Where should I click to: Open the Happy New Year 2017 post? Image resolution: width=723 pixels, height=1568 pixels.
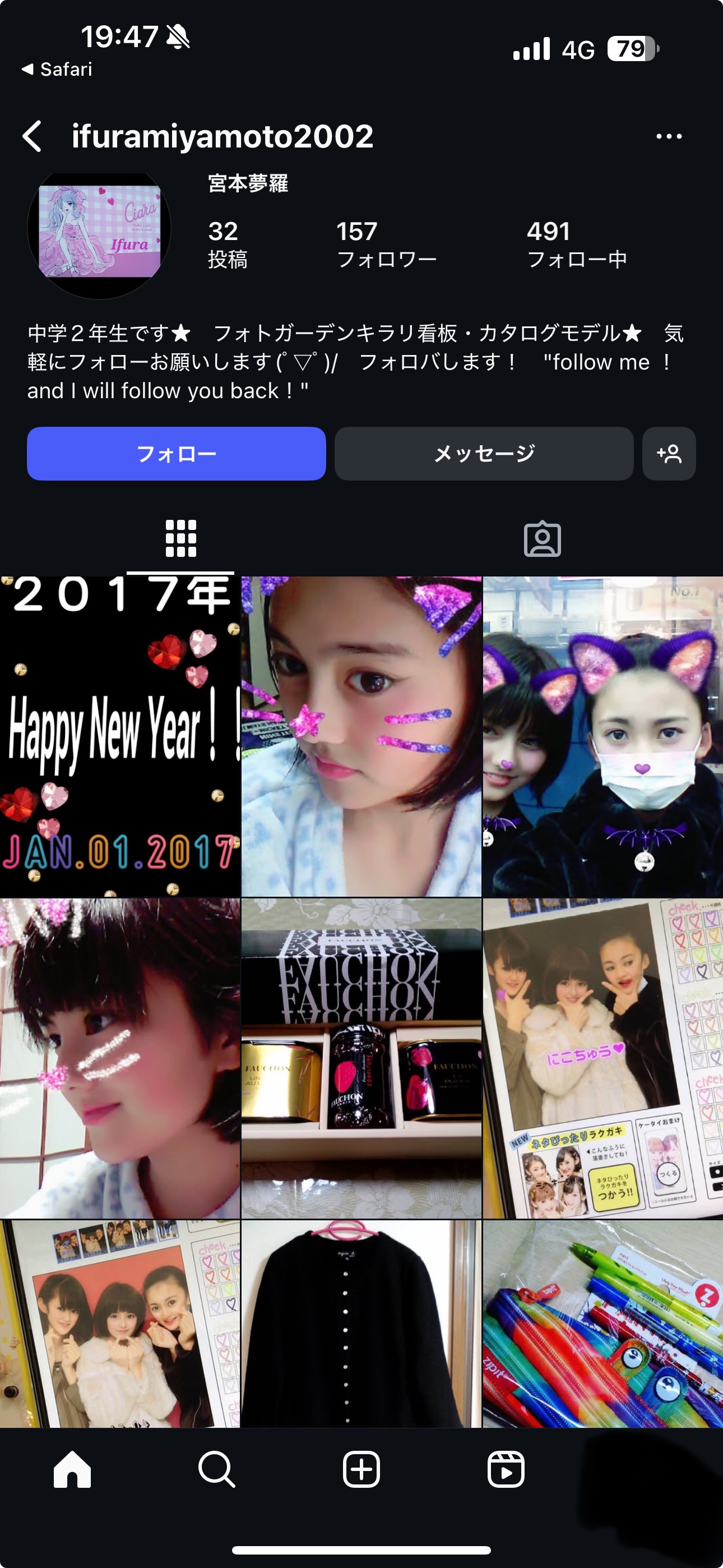pos(120,736)
